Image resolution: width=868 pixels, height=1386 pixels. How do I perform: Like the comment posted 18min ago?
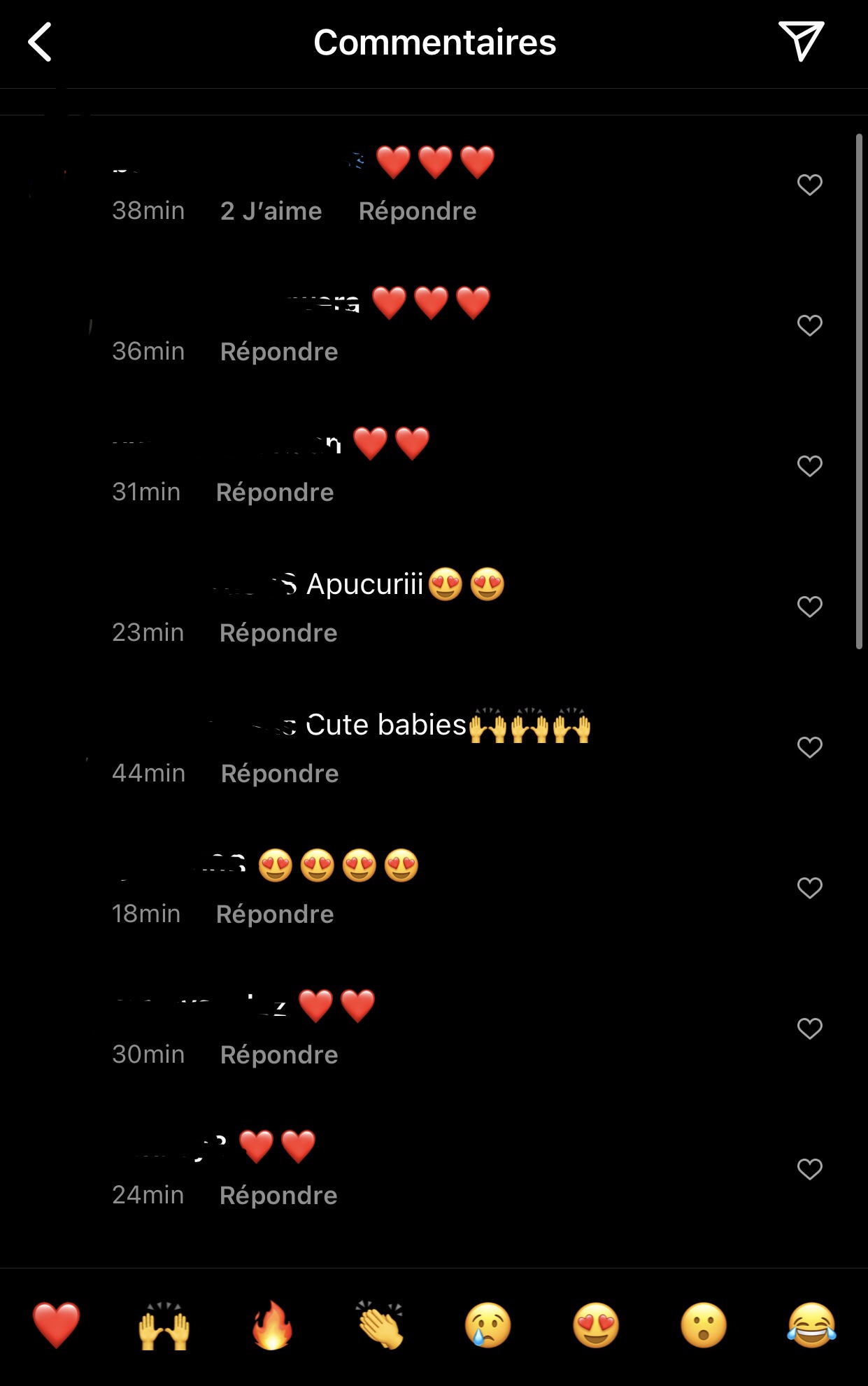pos(809,888)
